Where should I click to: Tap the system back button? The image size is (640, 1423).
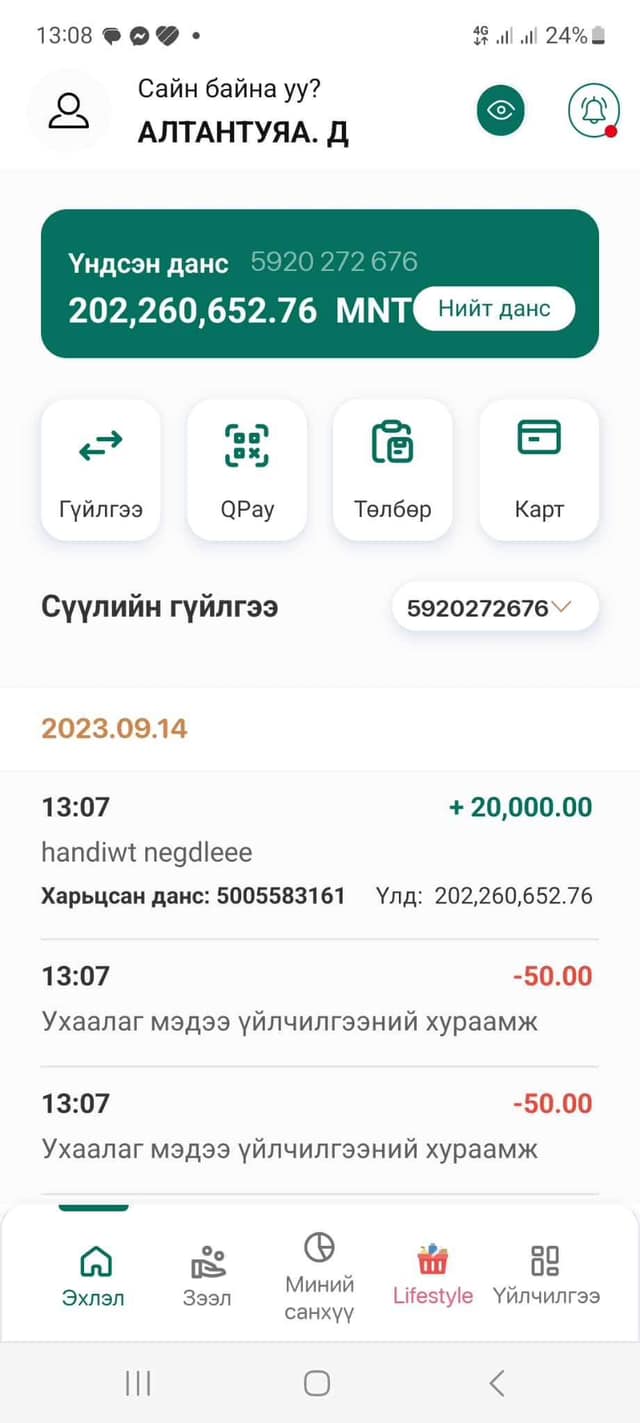click(497, 1383)
